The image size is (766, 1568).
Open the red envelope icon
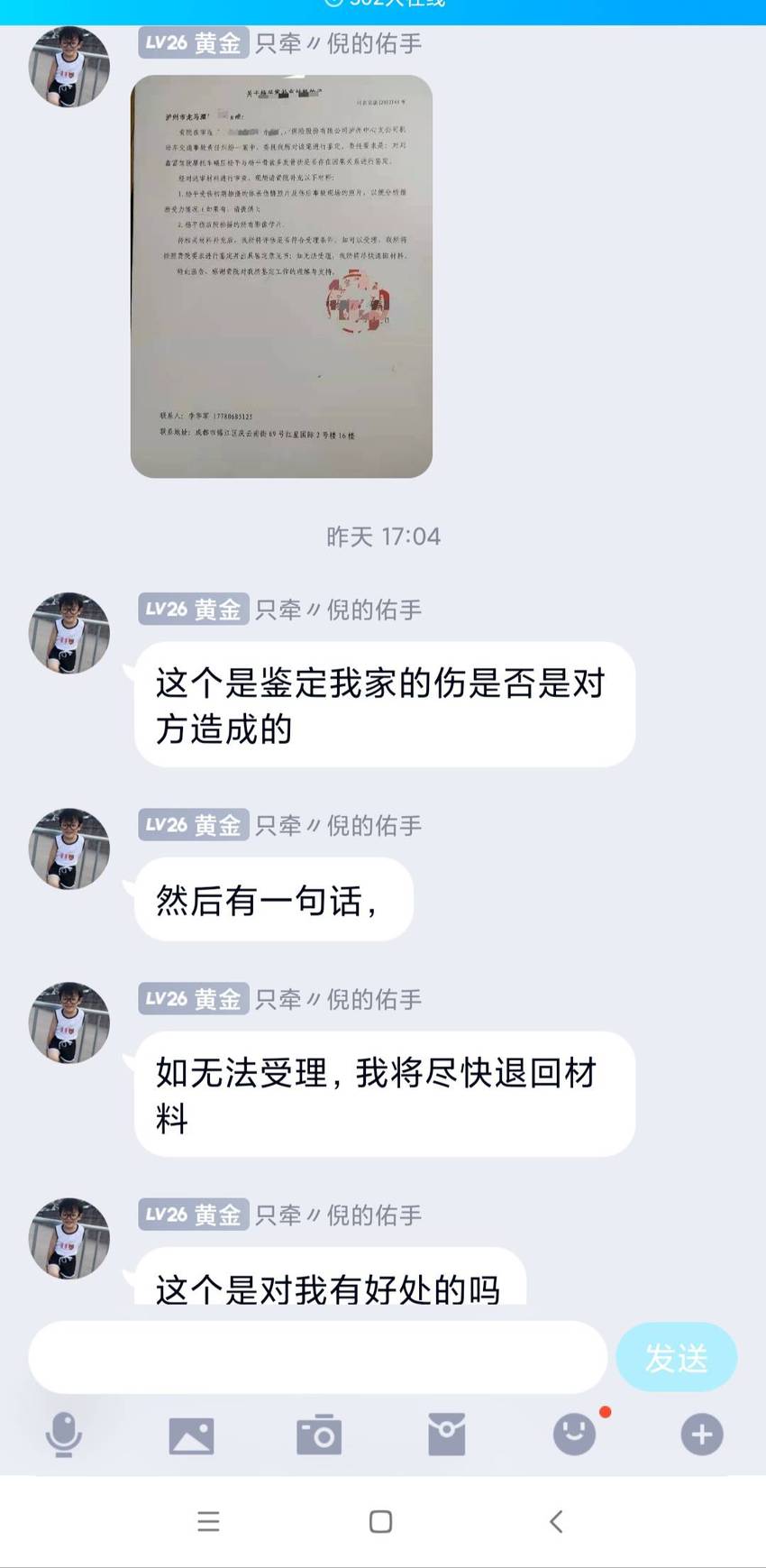[x=446, y=1435]
